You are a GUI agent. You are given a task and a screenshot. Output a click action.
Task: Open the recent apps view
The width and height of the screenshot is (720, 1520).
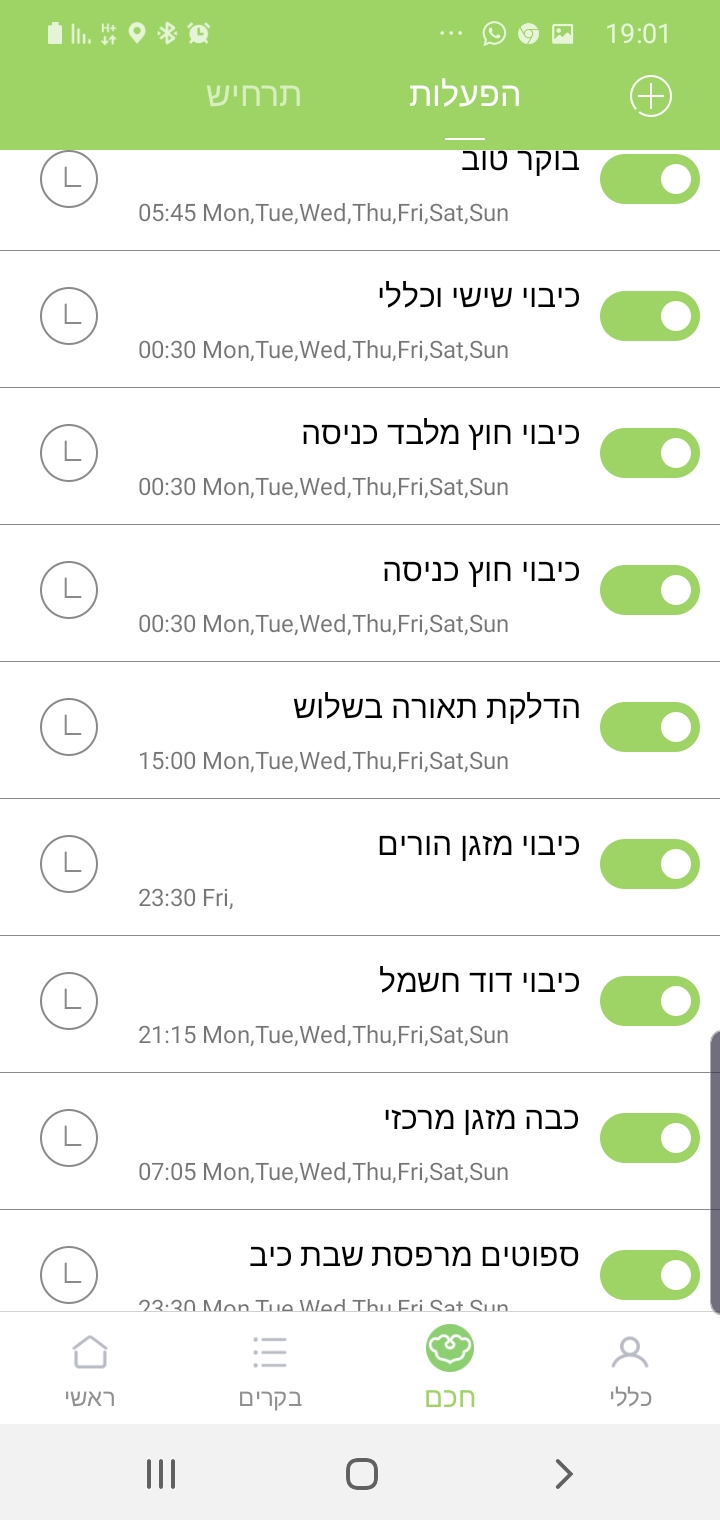point(160,1474)
